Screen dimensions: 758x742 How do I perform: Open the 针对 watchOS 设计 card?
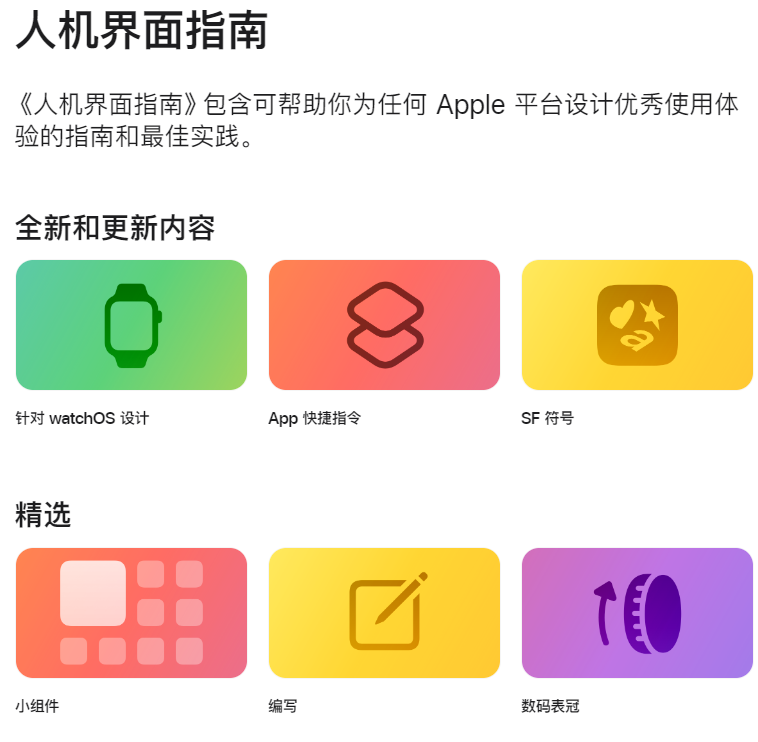pos(131,325)
